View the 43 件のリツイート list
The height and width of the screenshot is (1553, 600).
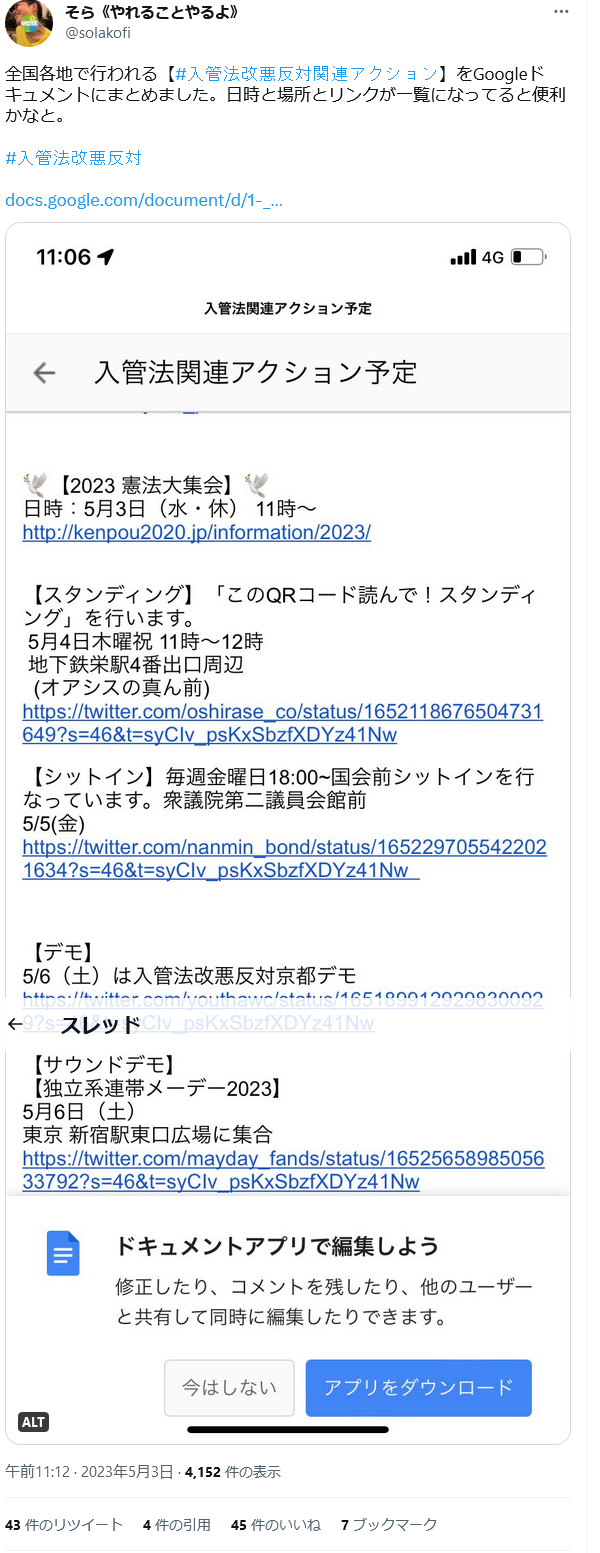[x=64, y=1525]
